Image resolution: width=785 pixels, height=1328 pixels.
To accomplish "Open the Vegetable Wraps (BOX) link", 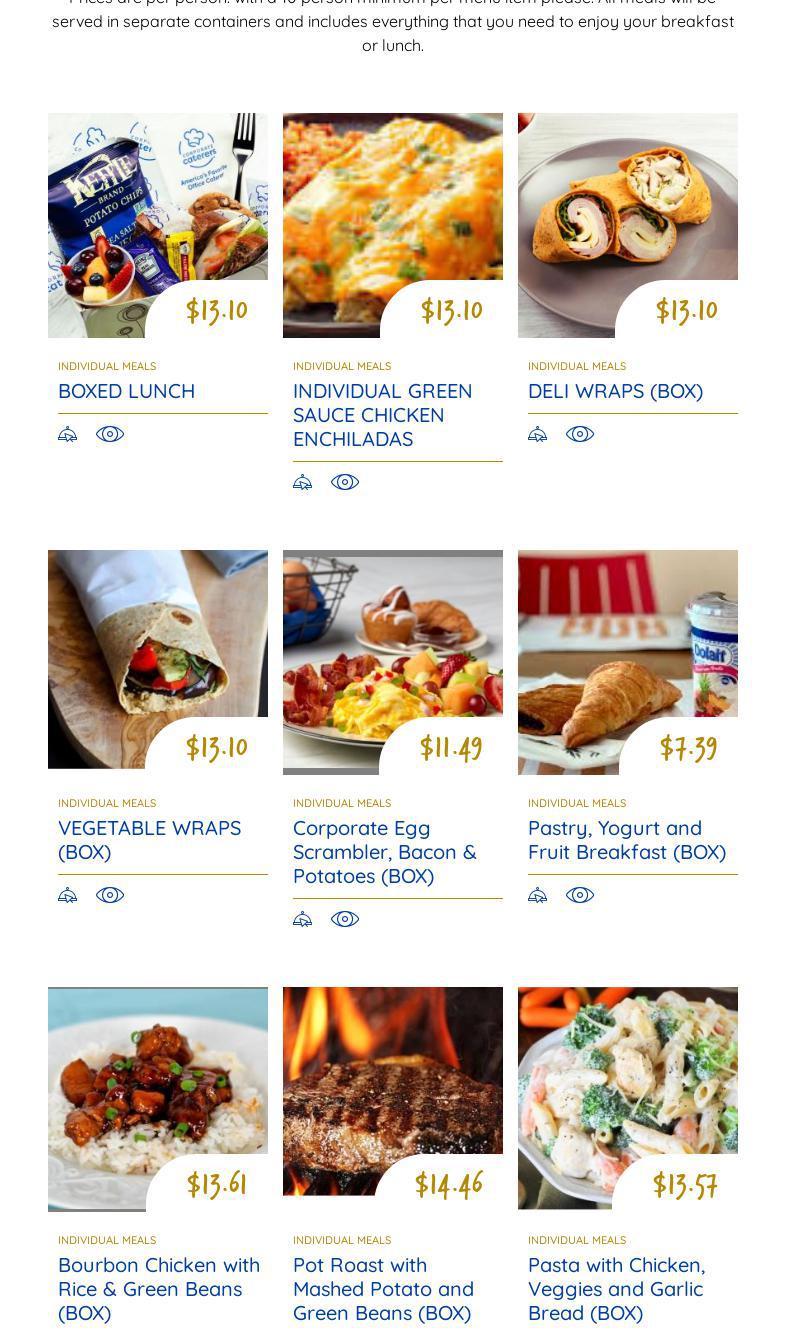I will pyautogui.click(x=149, y=840).
